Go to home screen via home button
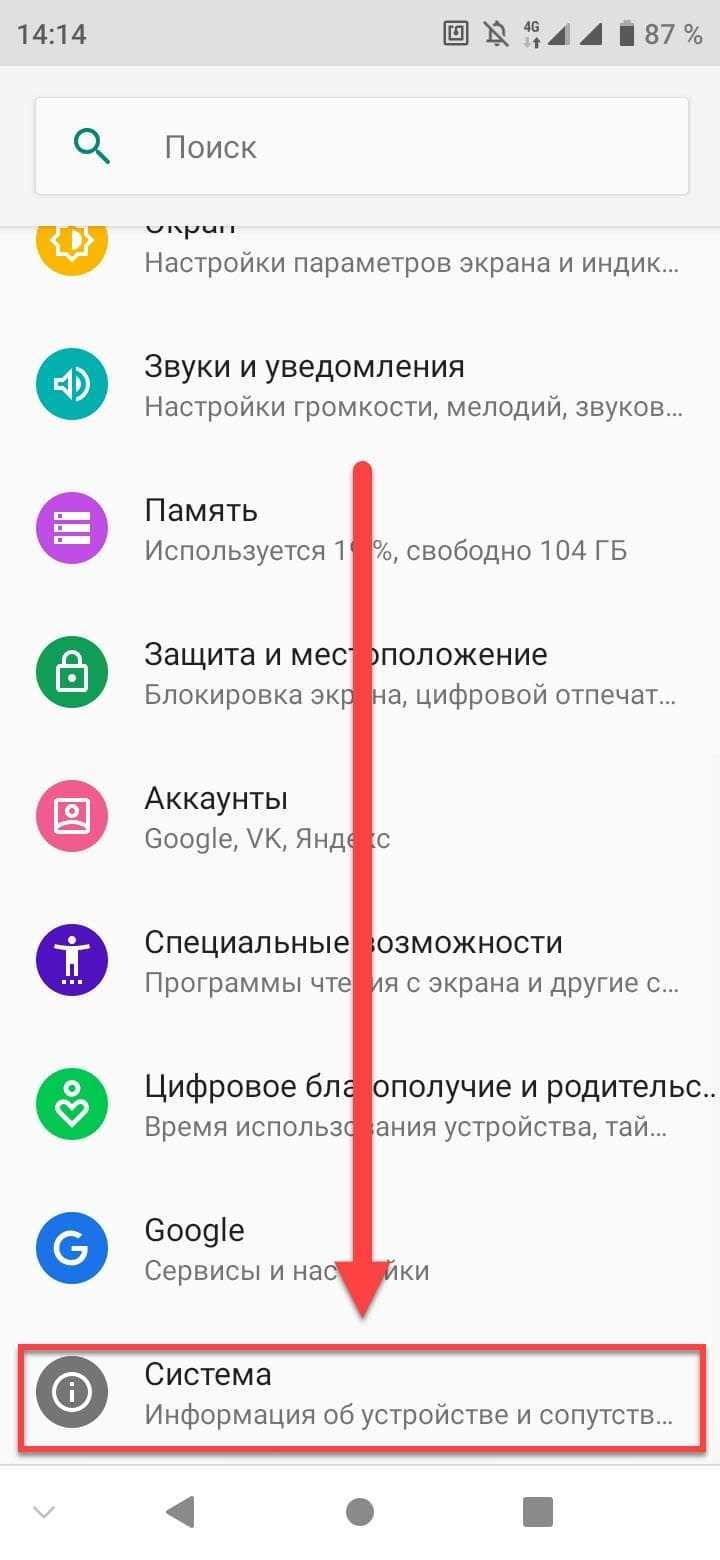 (x=360, y=1511)
